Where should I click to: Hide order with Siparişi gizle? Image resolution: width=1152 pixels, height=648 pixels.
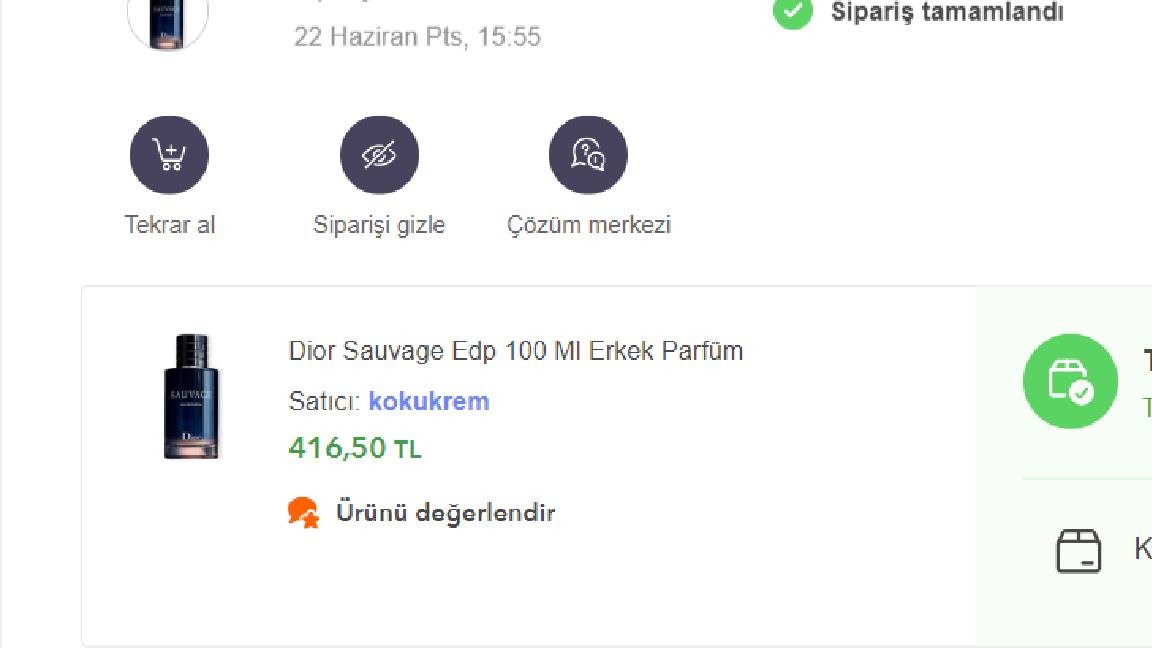(379, 156)
